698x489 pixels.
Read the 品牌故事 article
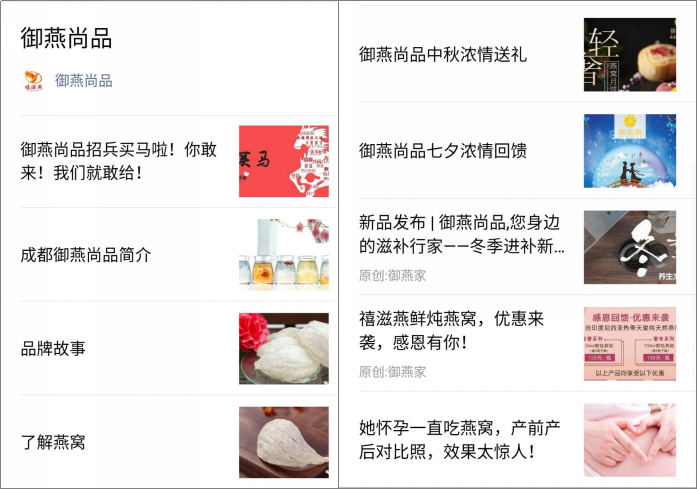(x=53, y=348)
